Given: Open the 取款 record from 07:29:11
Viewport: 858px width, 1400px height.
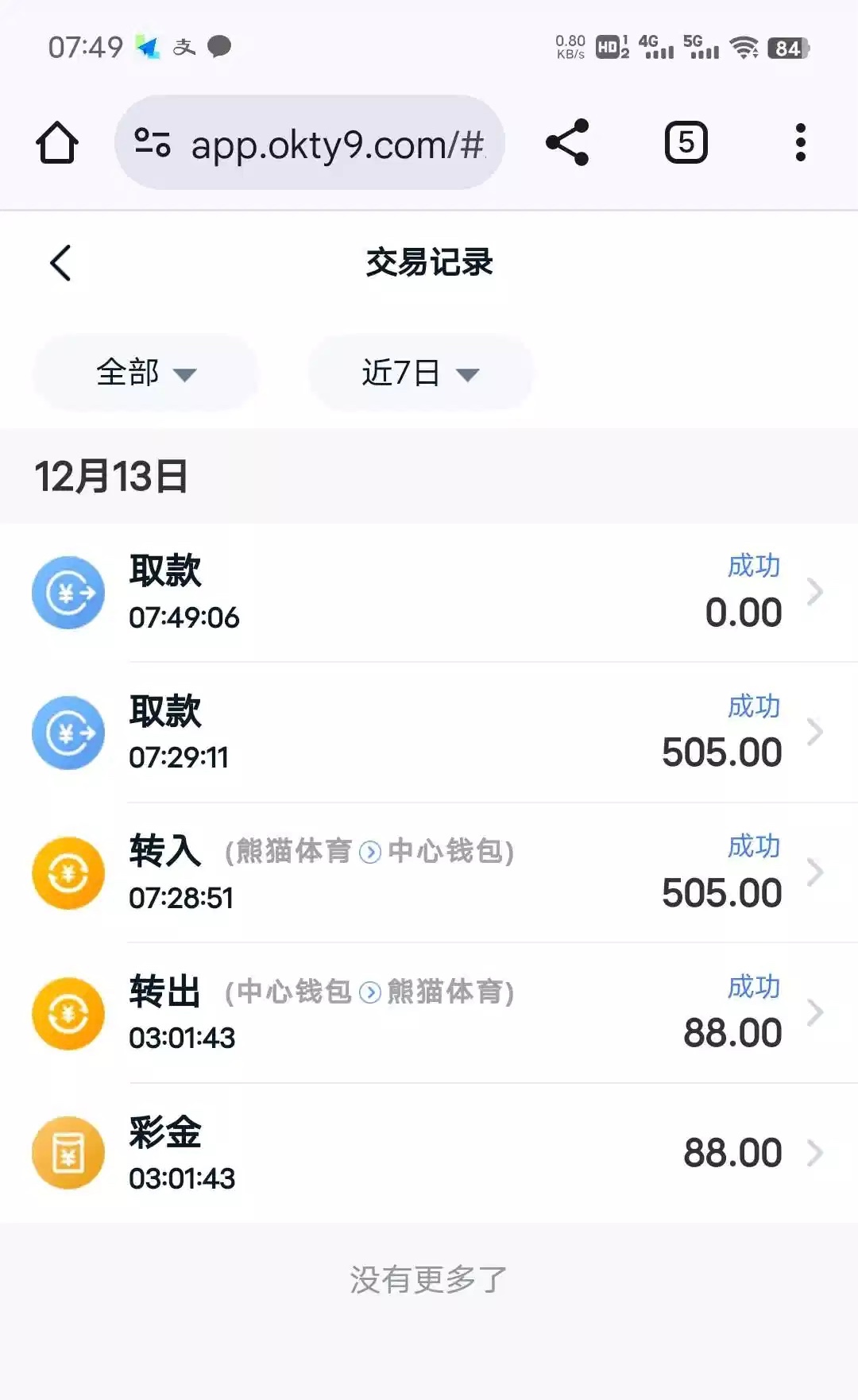Looking at the screenshot, I should click(x=429, y=733).
